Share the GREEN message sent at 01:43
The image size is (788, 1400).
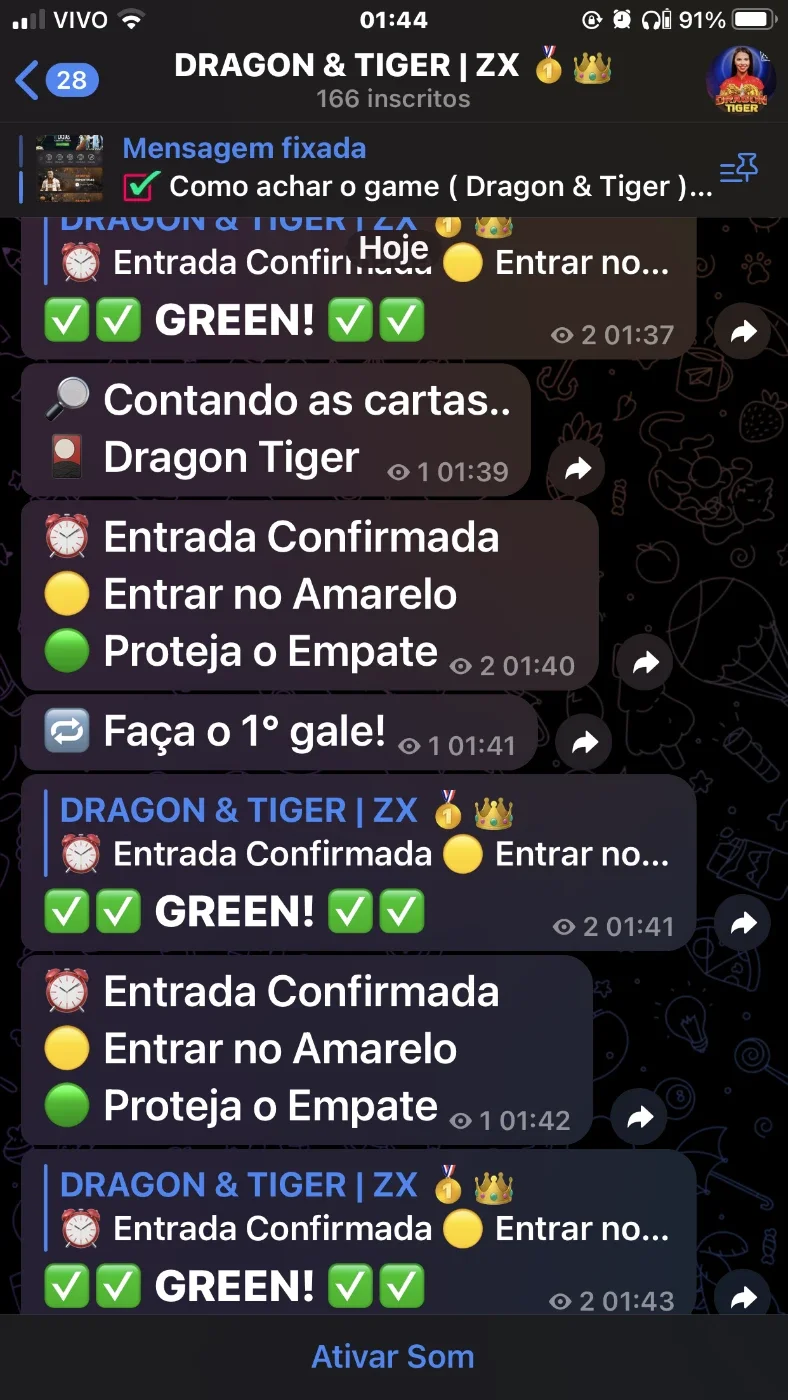tap(743, 1297)
